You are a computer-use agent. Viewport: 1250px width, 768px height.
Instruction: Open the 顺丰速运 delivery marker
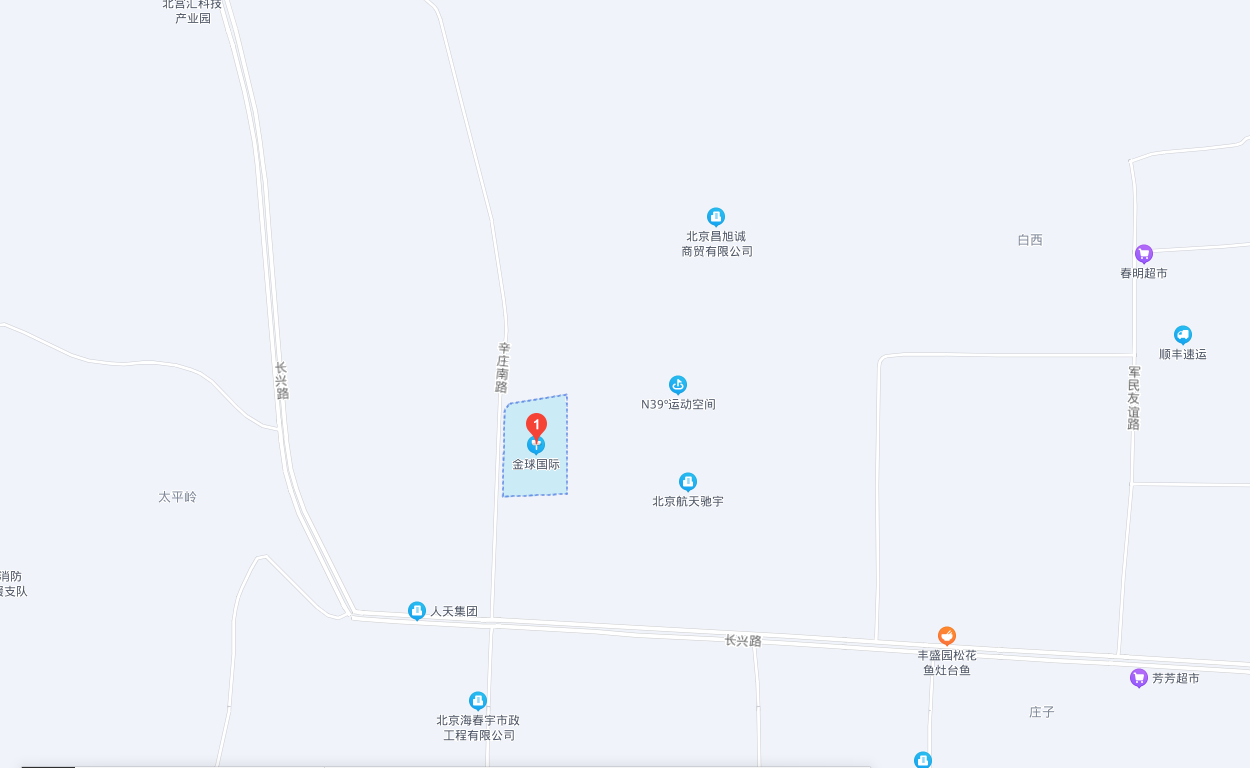(1183, 335)
